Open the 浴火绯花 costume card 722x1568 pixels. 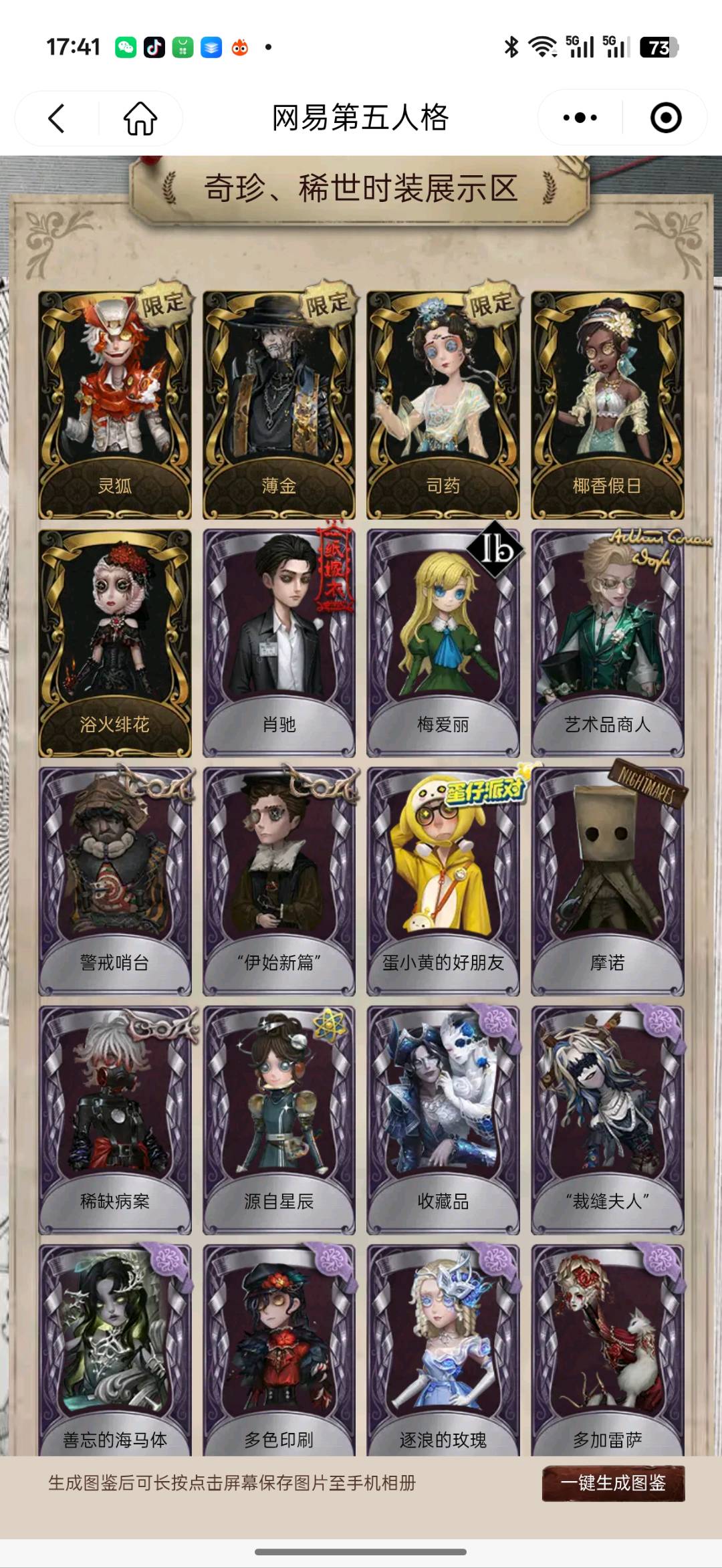pos(115,643)
